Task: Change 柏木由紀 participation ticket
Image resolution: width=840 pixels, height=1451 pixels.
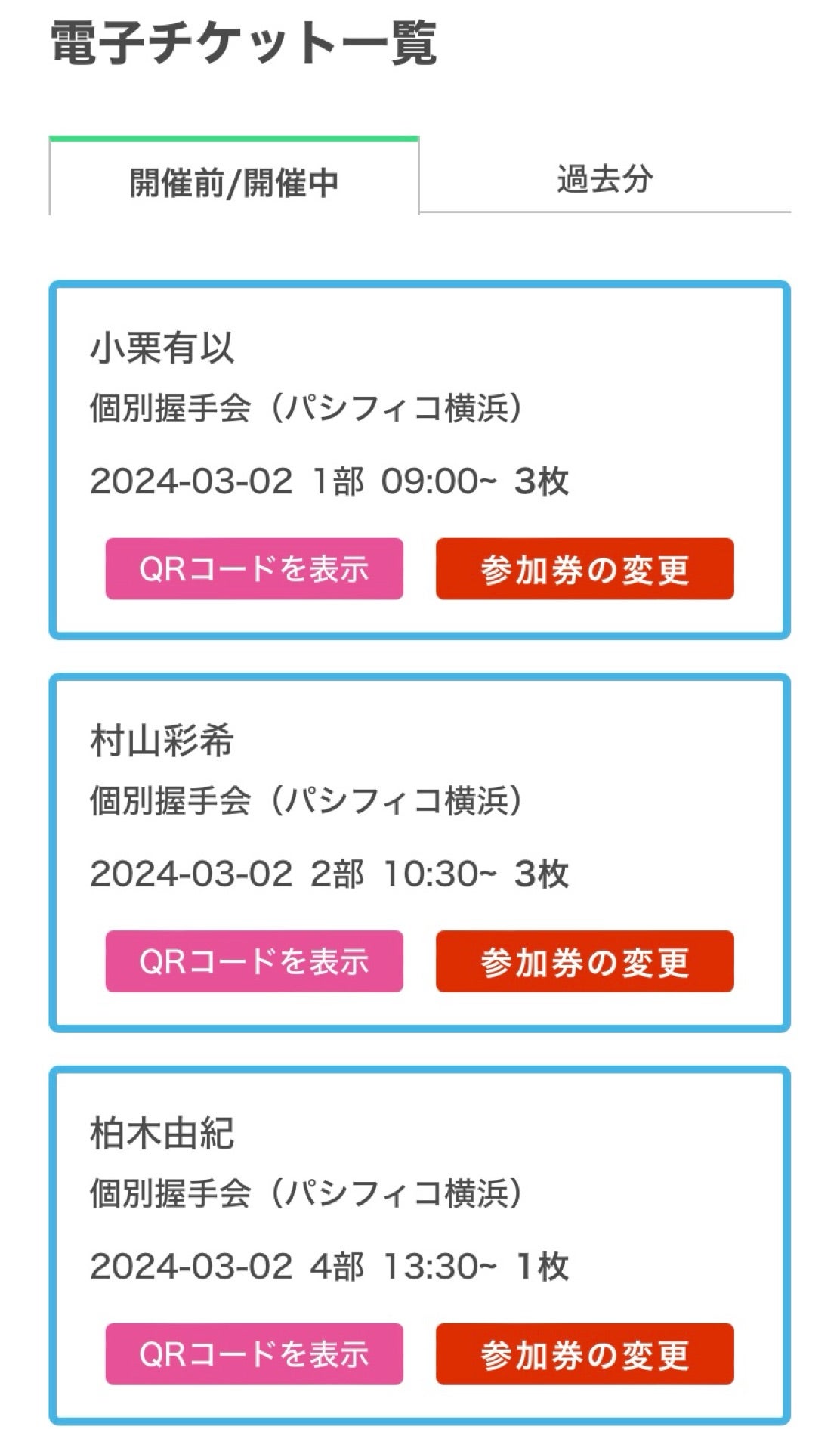Action: pyautogui.click(x=585, y=1354)
